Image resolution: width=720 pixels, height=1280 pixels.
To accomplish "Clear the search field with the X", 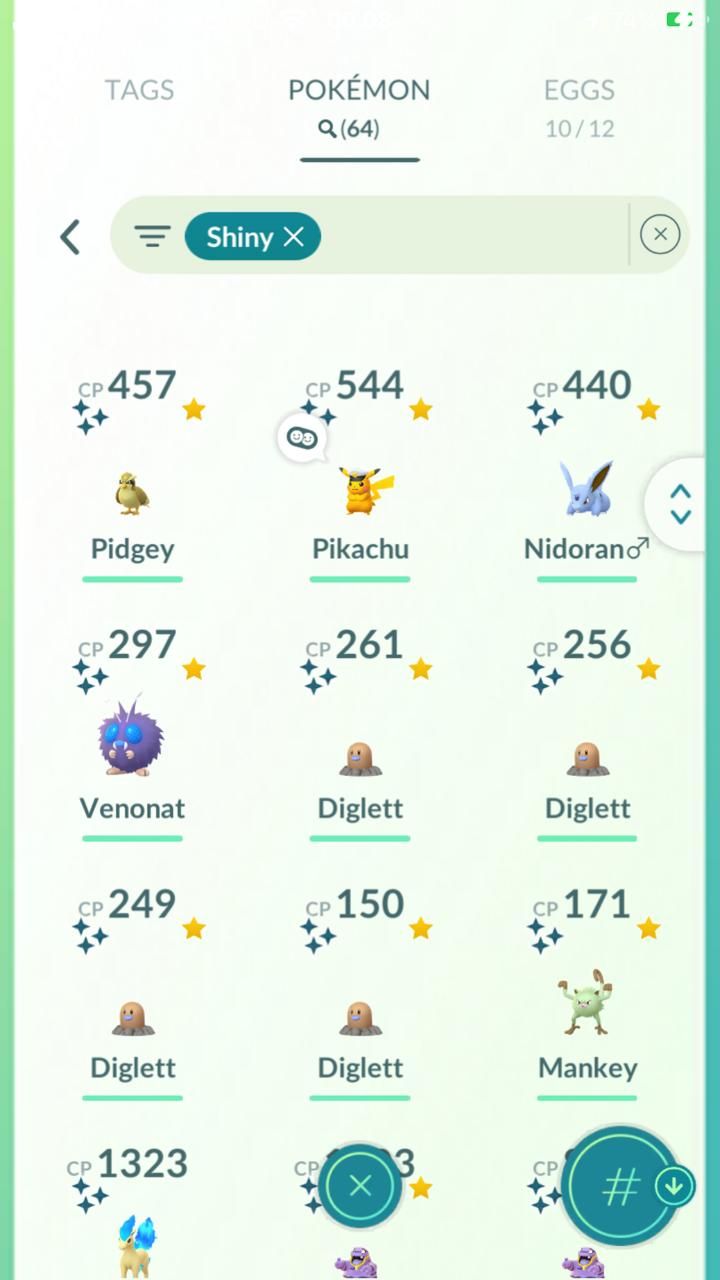I will coord(659,235).
